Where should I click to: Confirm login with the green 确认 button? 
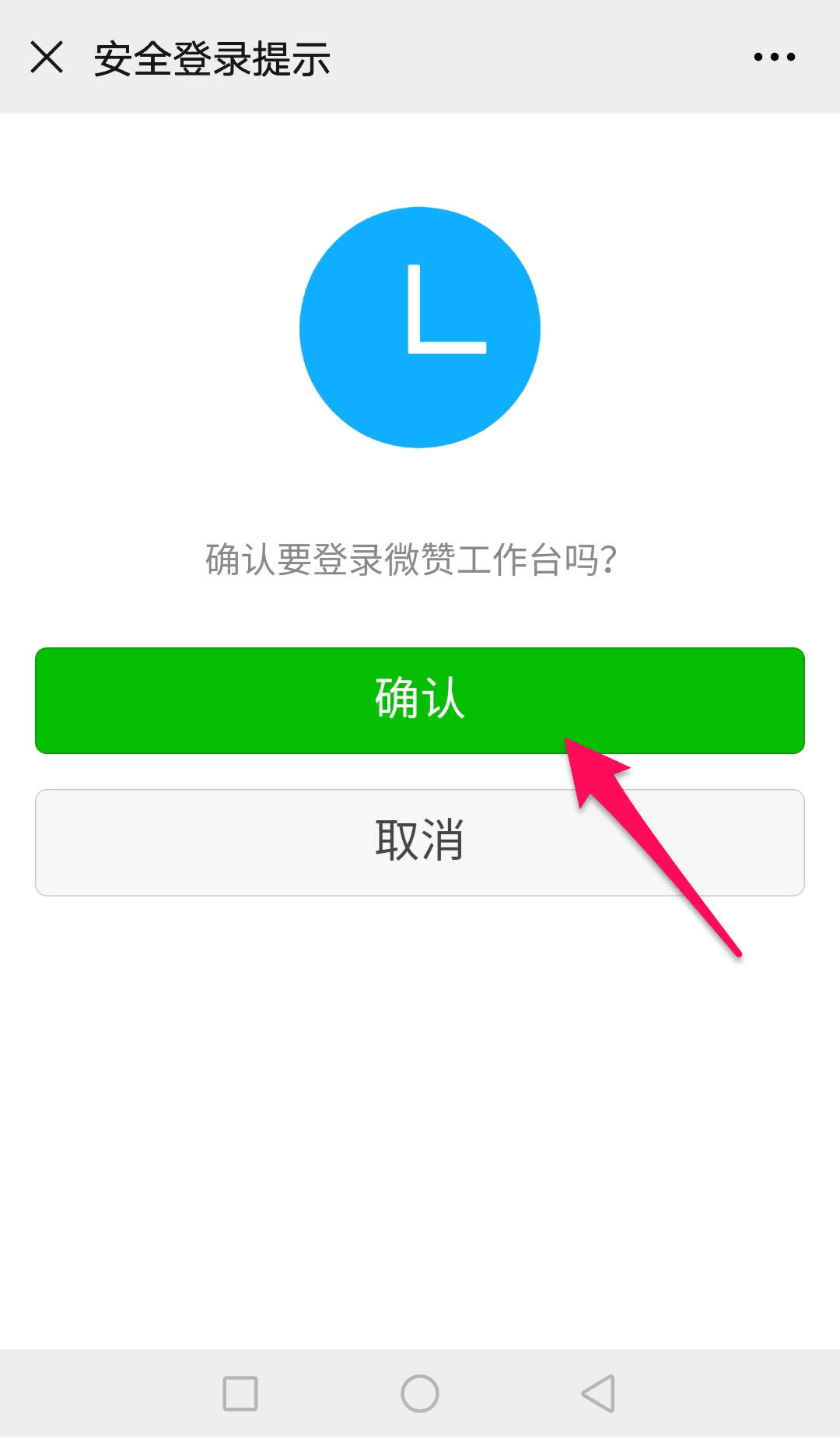(x=420, y=700)
